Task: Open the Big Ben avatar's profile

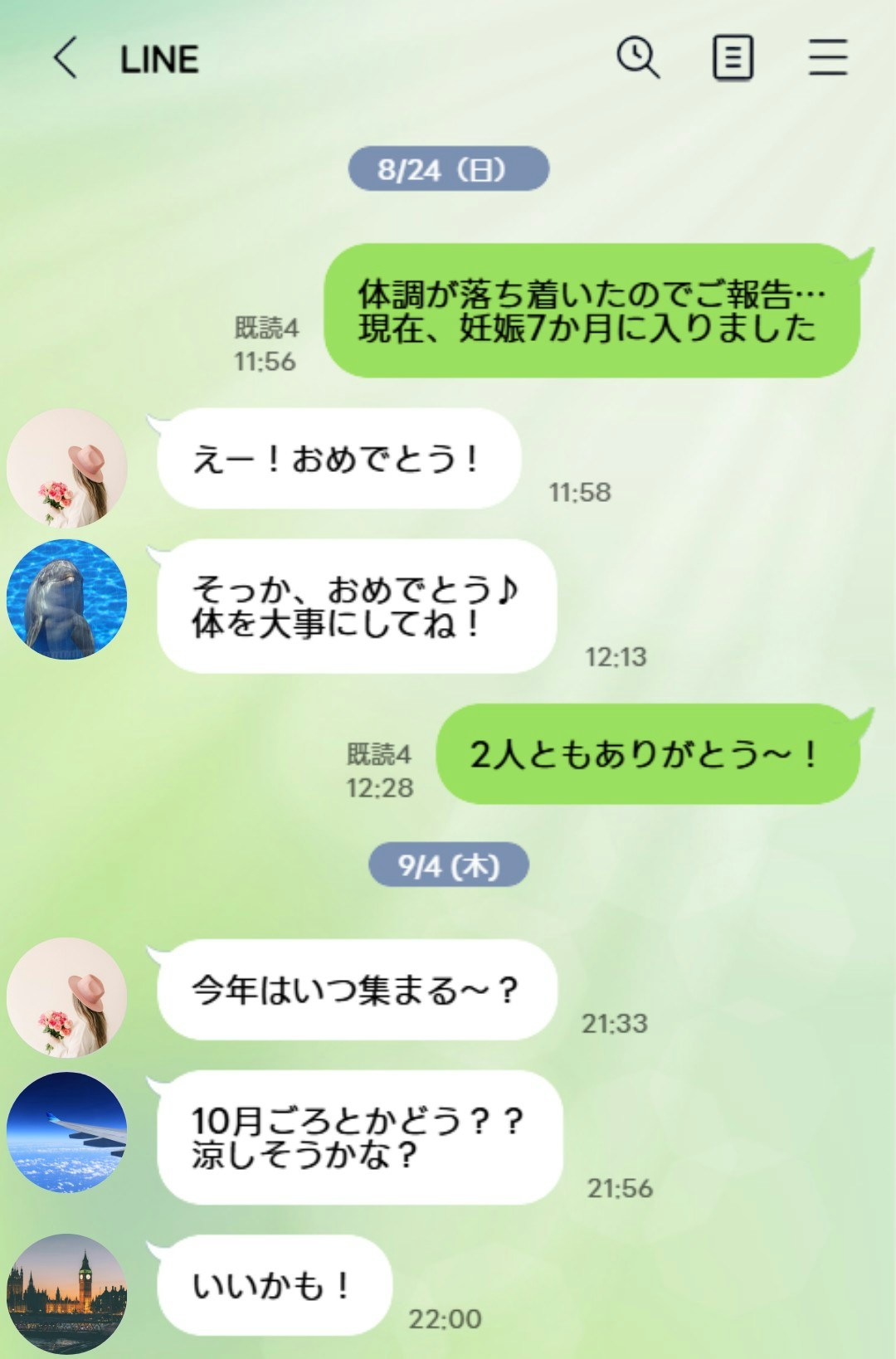Action: pos(66,1293)
